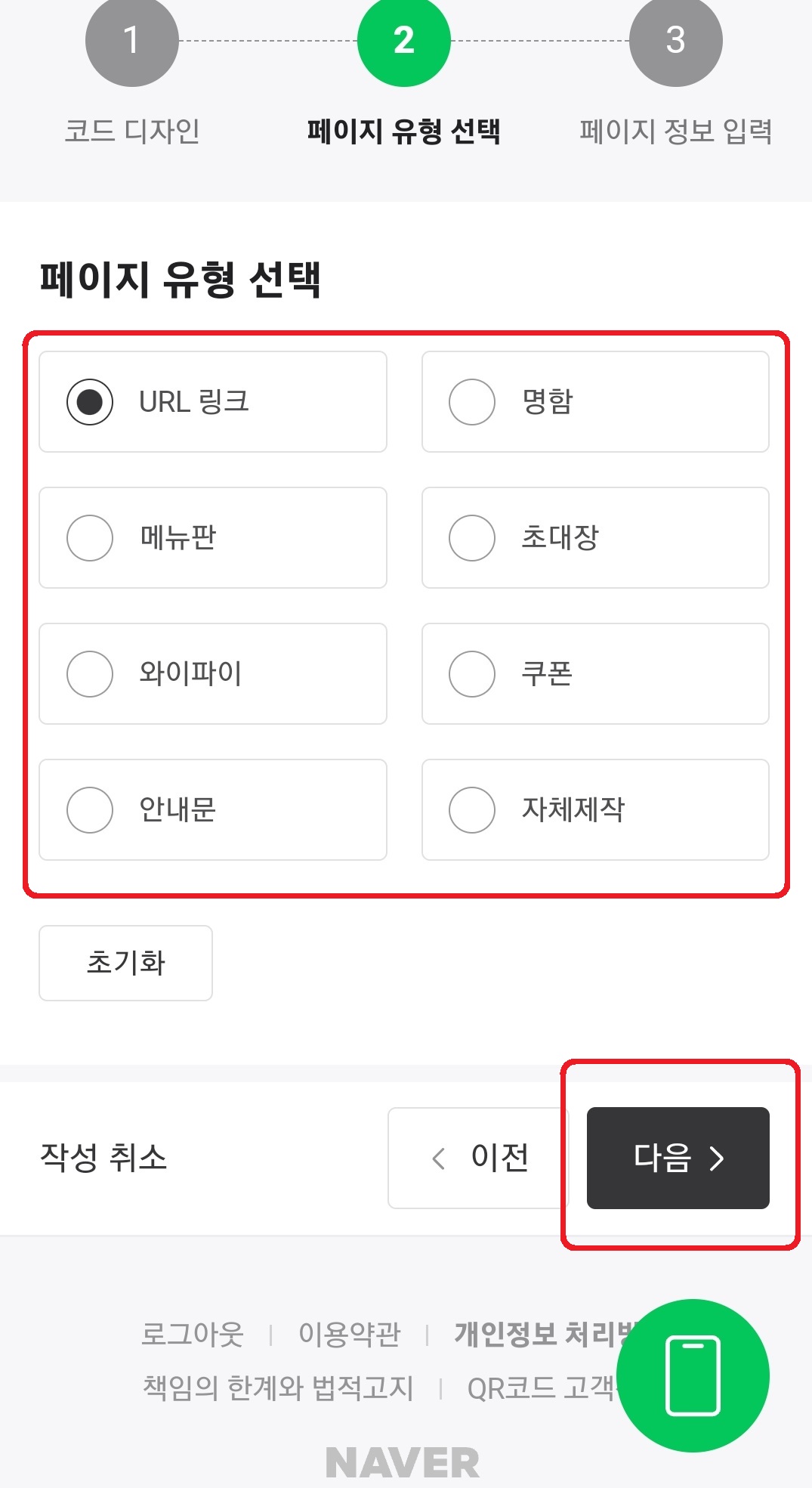Click the 다음 next button
812x1488 pixels.
click(x=677, y=1158)
